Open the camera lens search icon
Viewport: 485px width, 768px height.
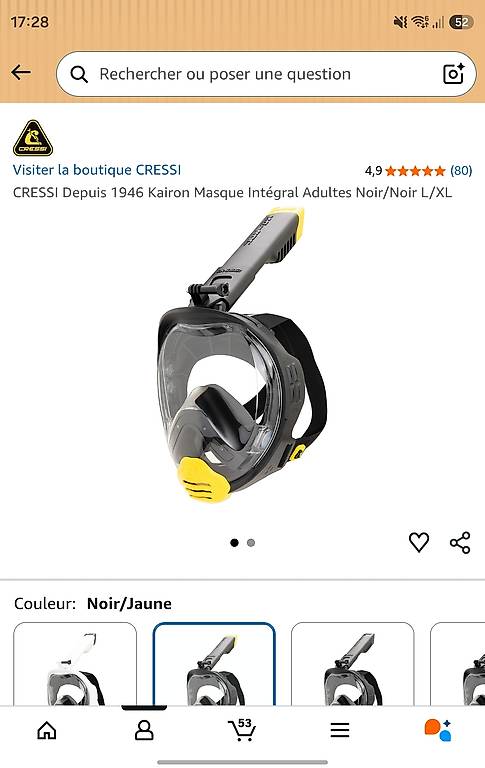tap(453, 74)
